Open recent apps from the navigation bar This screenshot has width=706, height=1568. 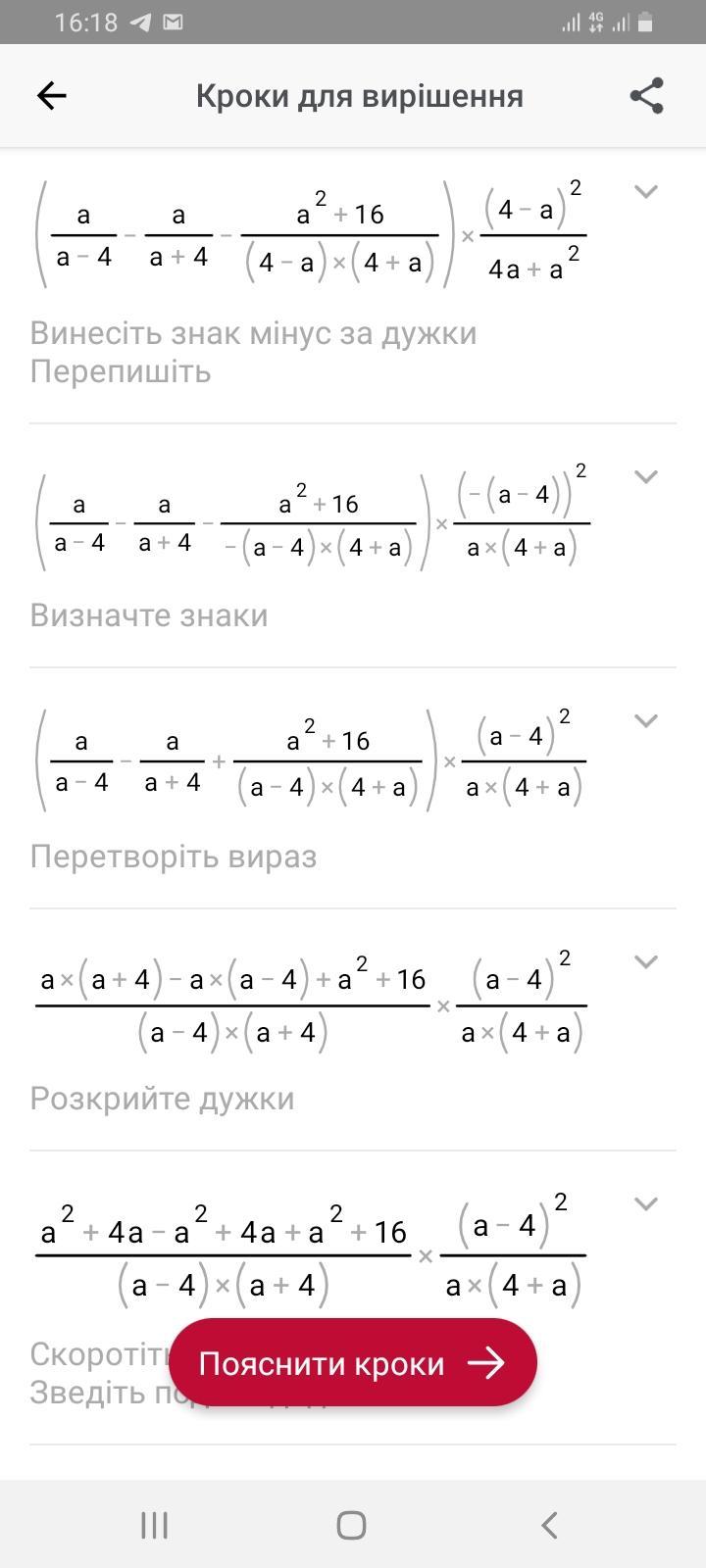pyautogui.click(x=154, y=1525)
